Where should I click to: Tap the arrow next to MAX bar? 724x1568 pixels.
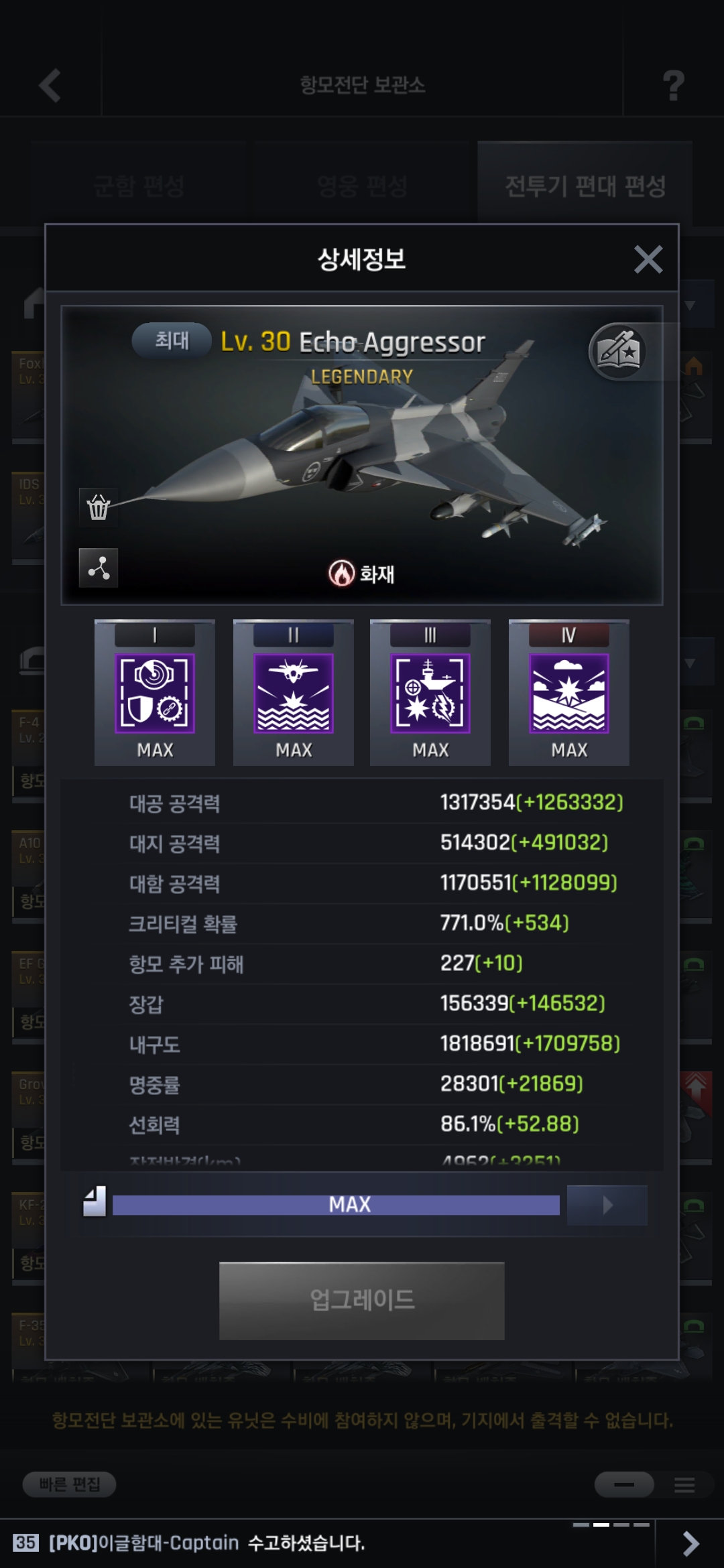[x=607, y=1205]
